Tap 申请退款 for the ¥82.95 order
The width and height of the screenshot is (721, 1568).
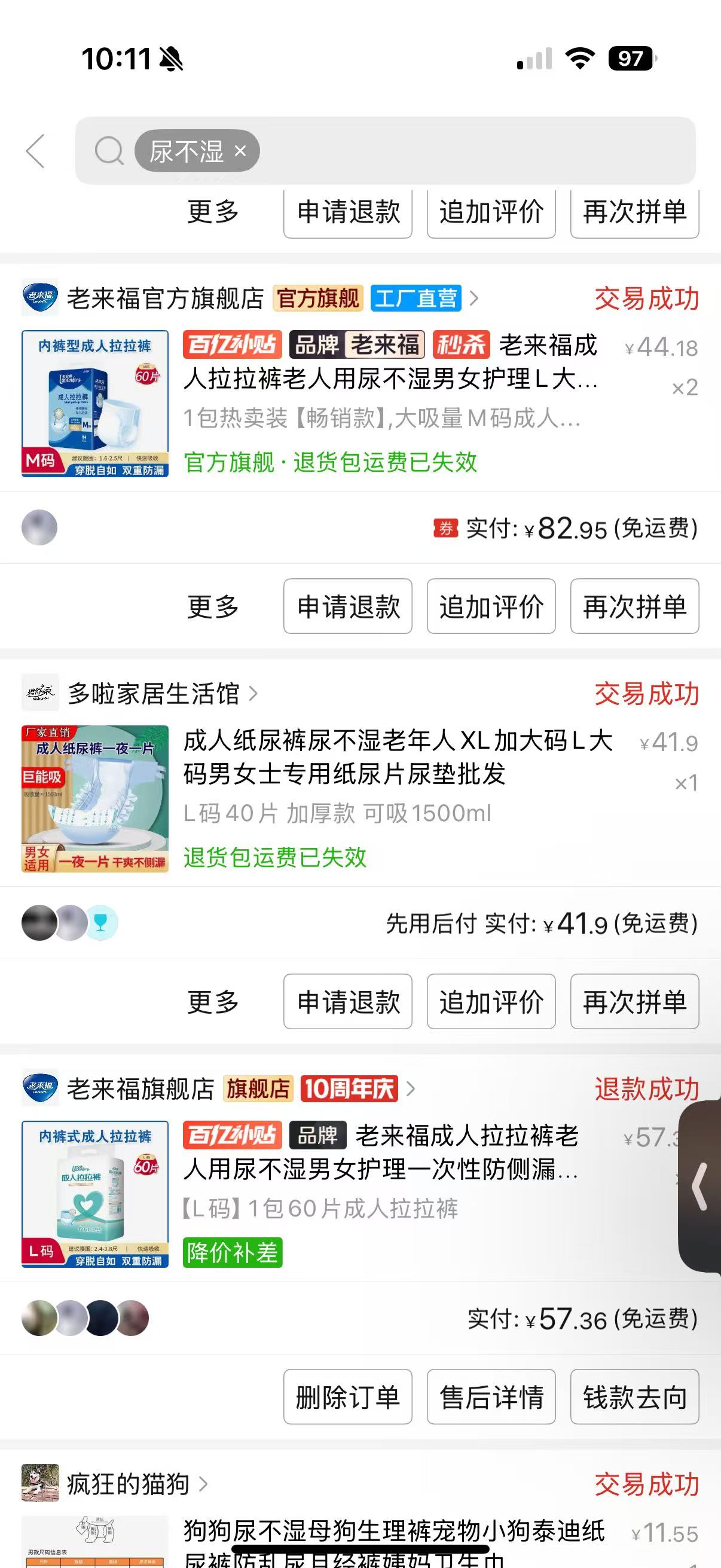(348, 606)
